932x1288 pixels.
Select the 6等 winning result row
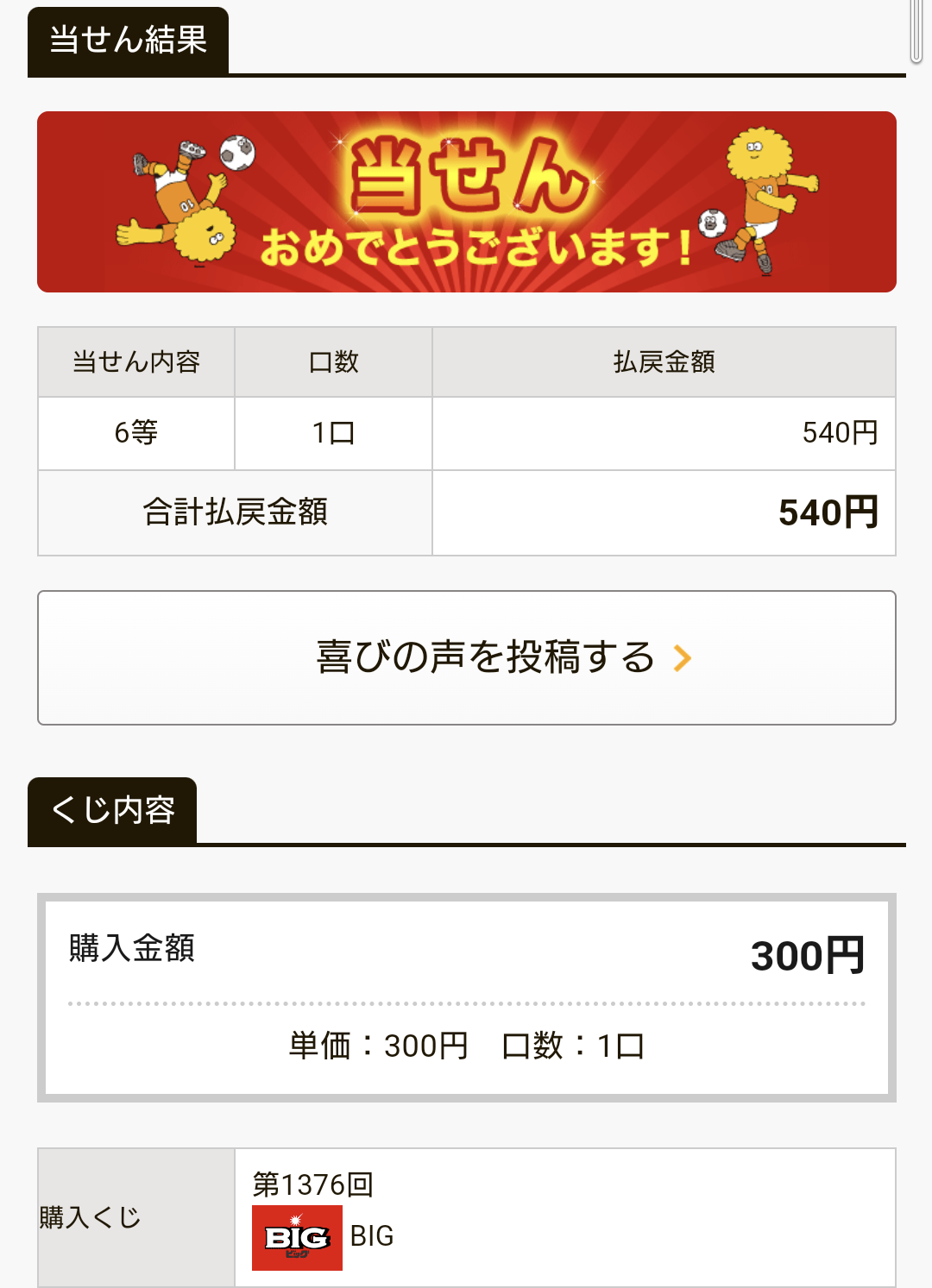(135, 433)
